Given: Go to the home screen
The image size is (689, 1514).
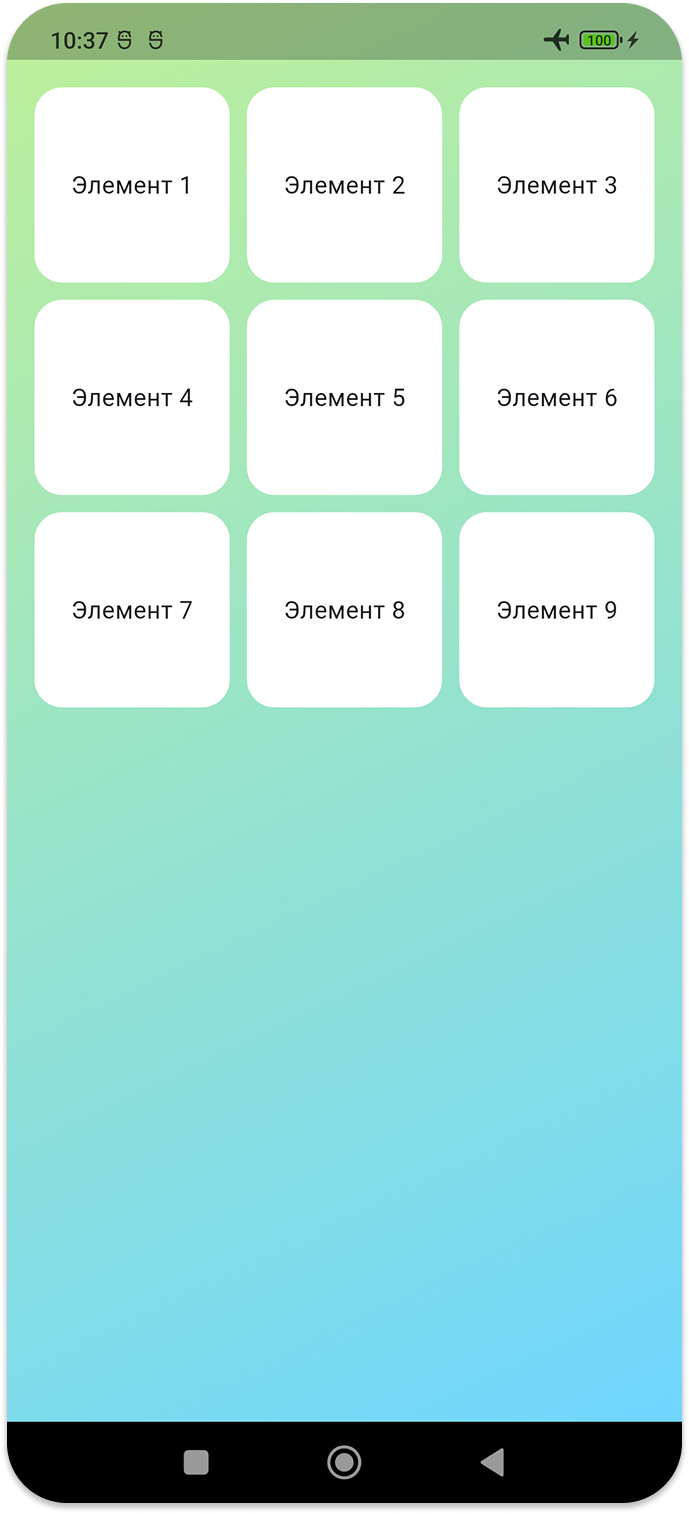Looking at the screenshot, I should point(344,1462).
